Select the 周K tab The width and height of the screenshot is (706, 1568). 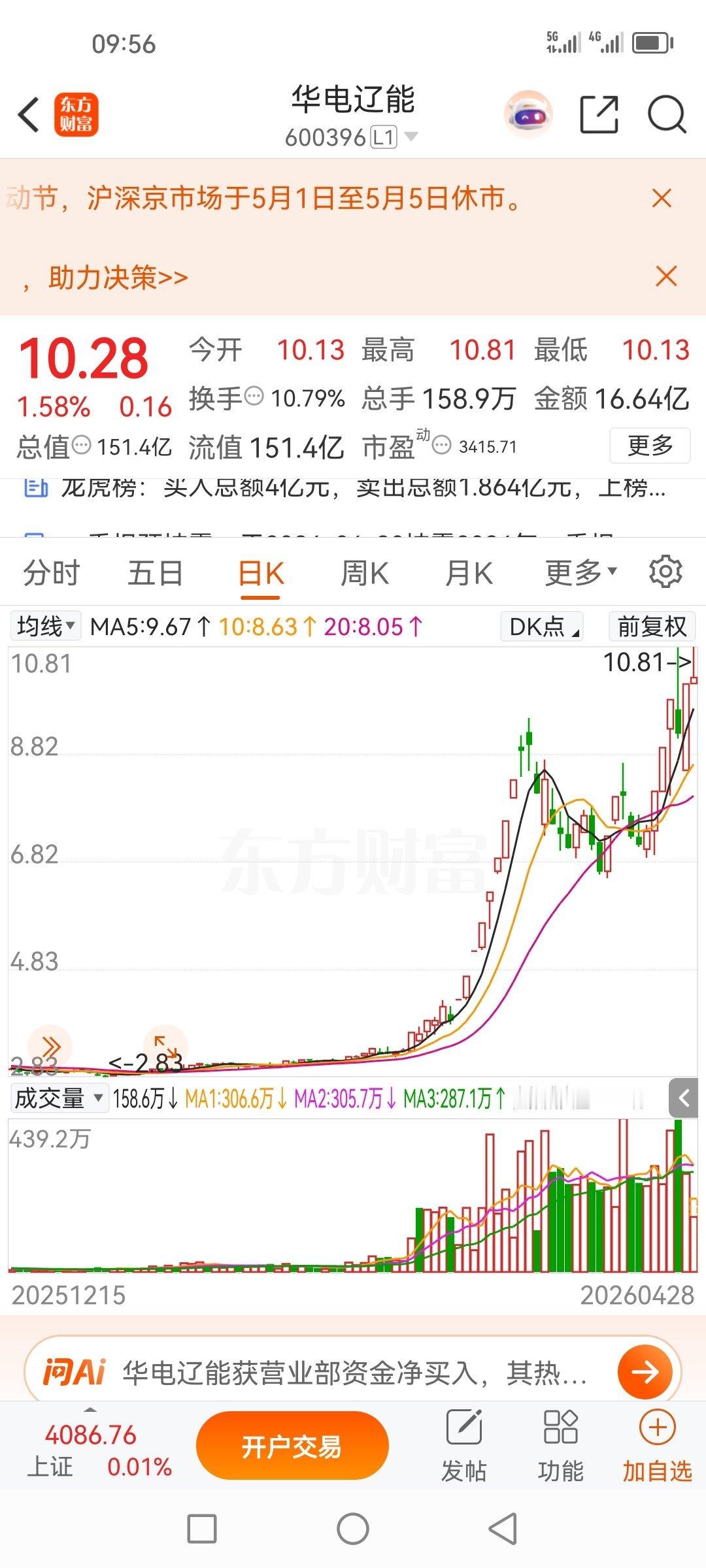(364, 573)
